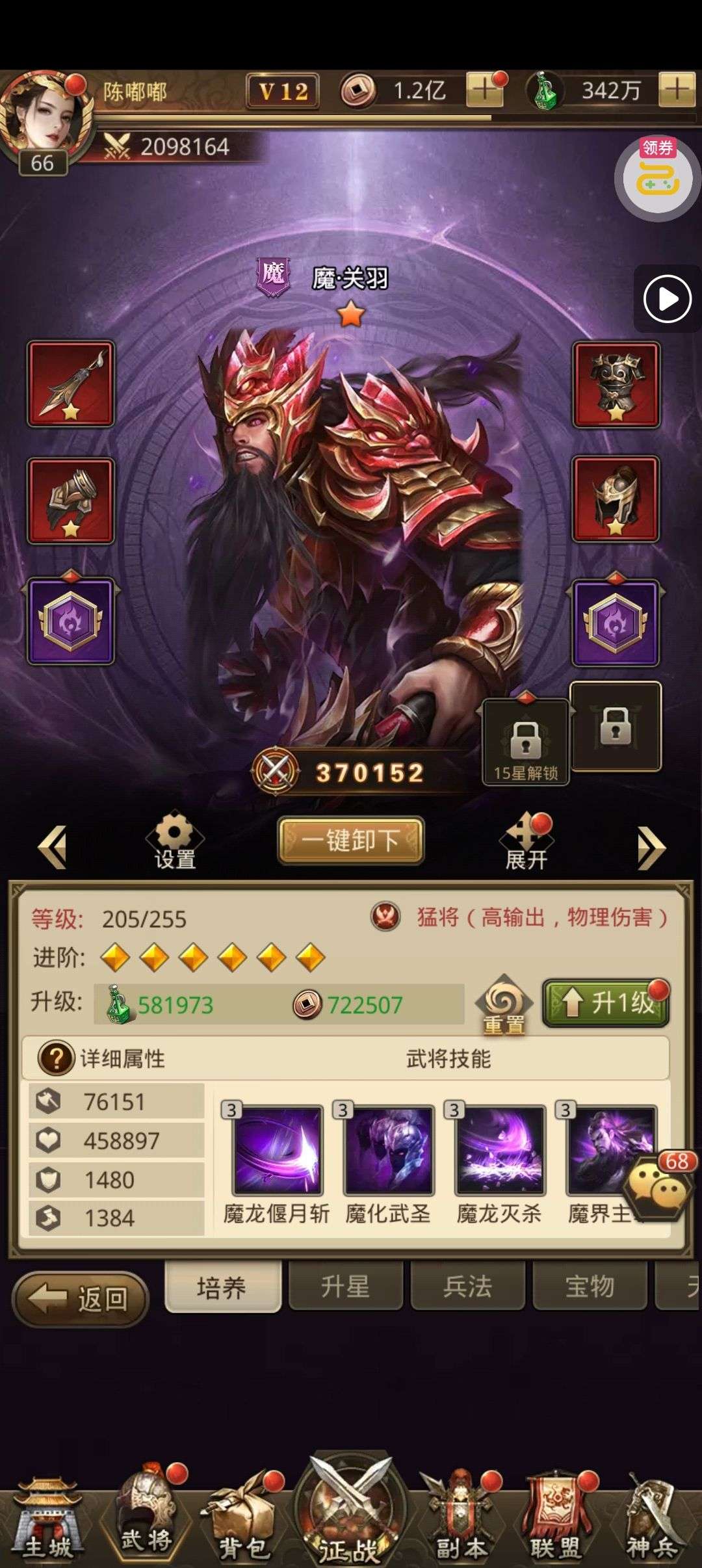The height and width of the screenshot is (1568, 702).
Task: Tap the 返回 back button
Action: pos(80,1298)
